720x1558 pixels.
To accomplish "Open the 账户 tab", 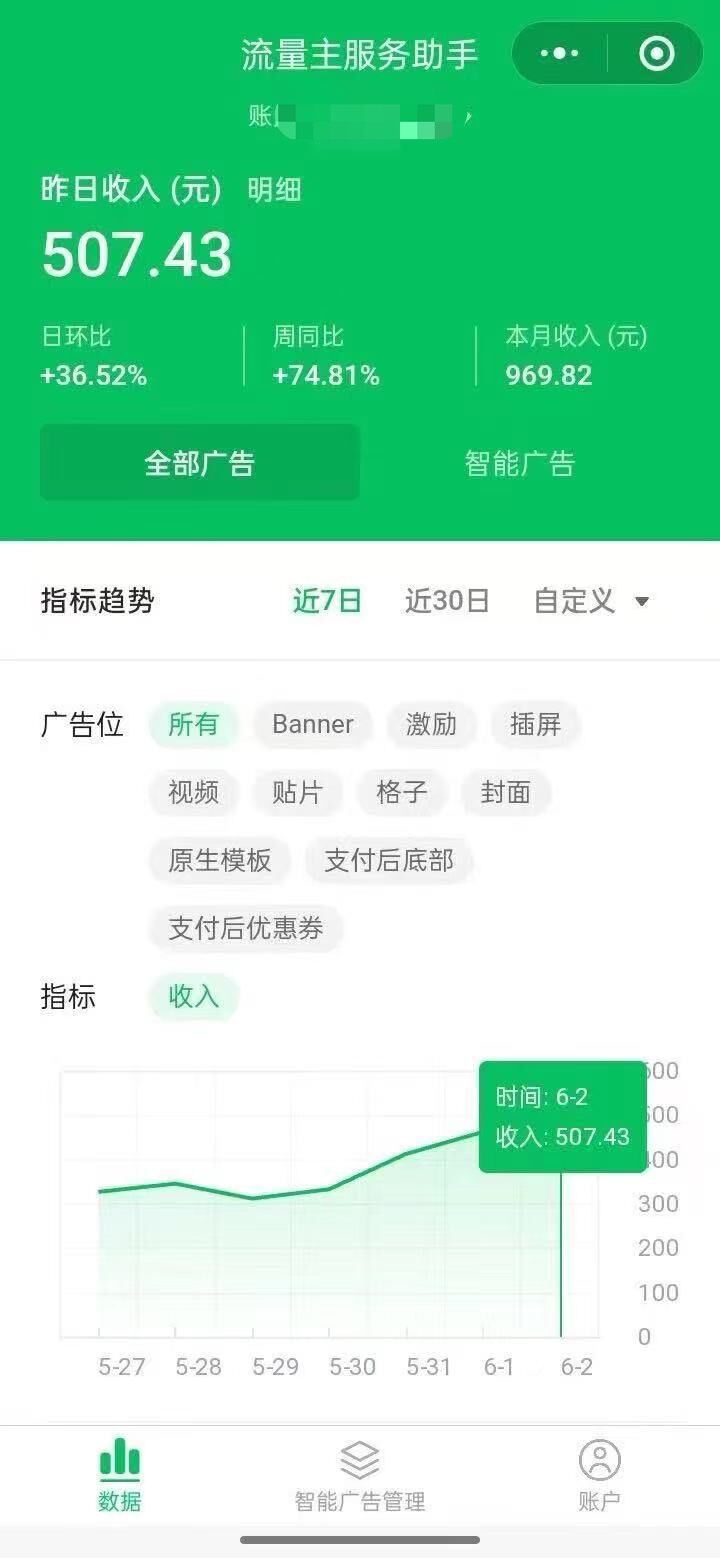I will [x=599, y=1477].
